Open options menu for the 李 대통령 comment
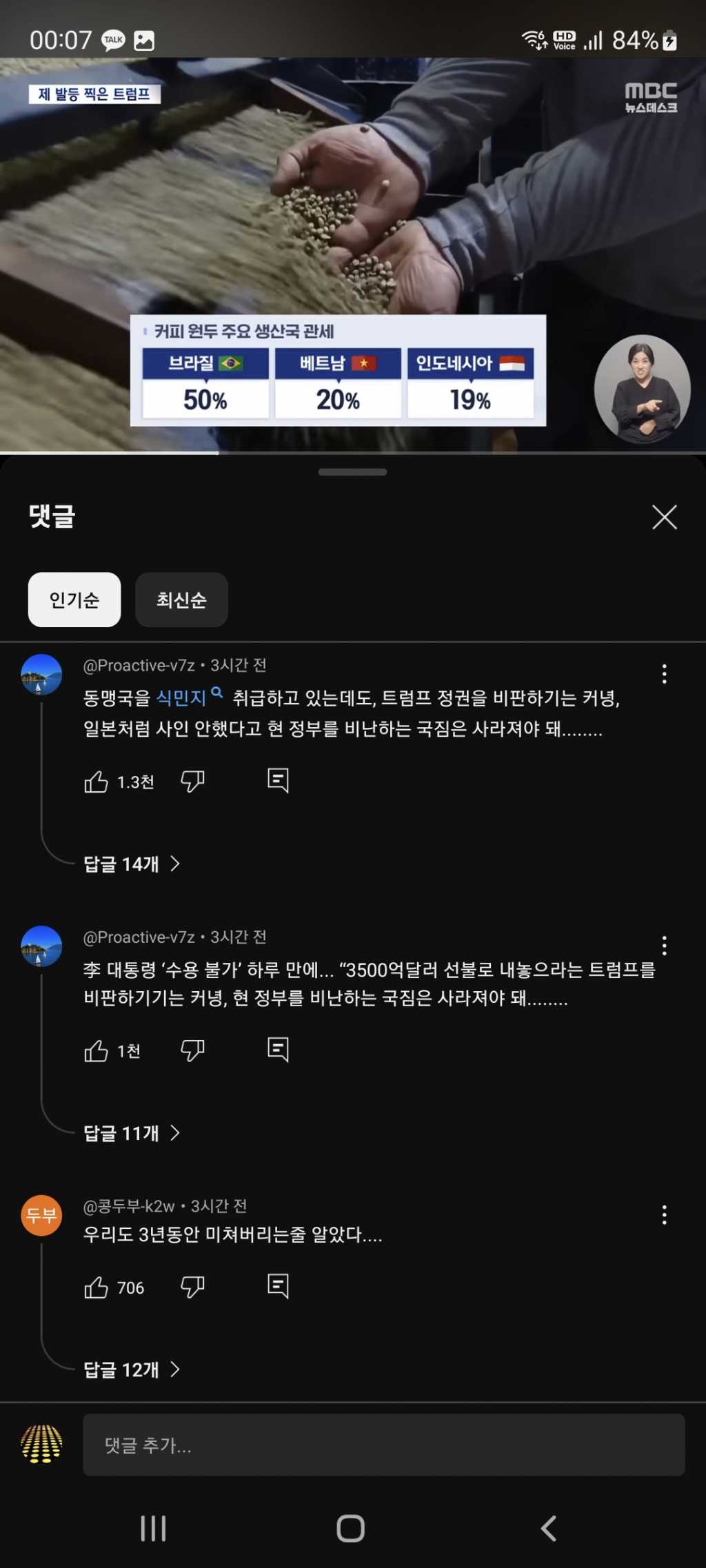This screenshot has width=706, height=1568. tap(664, 945)
